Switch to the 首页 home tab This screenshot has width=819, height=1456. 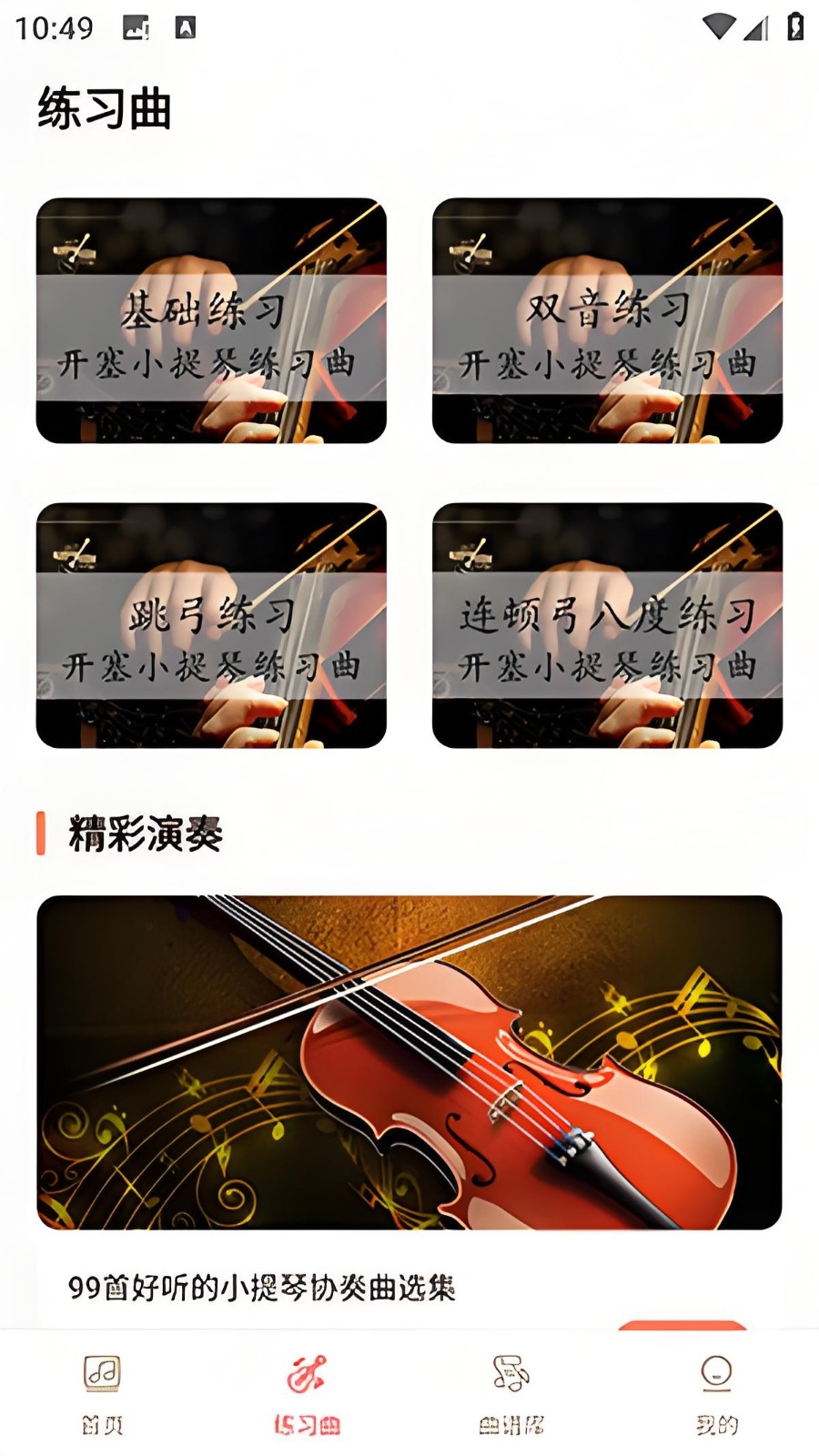click(x=102, y=1392)
